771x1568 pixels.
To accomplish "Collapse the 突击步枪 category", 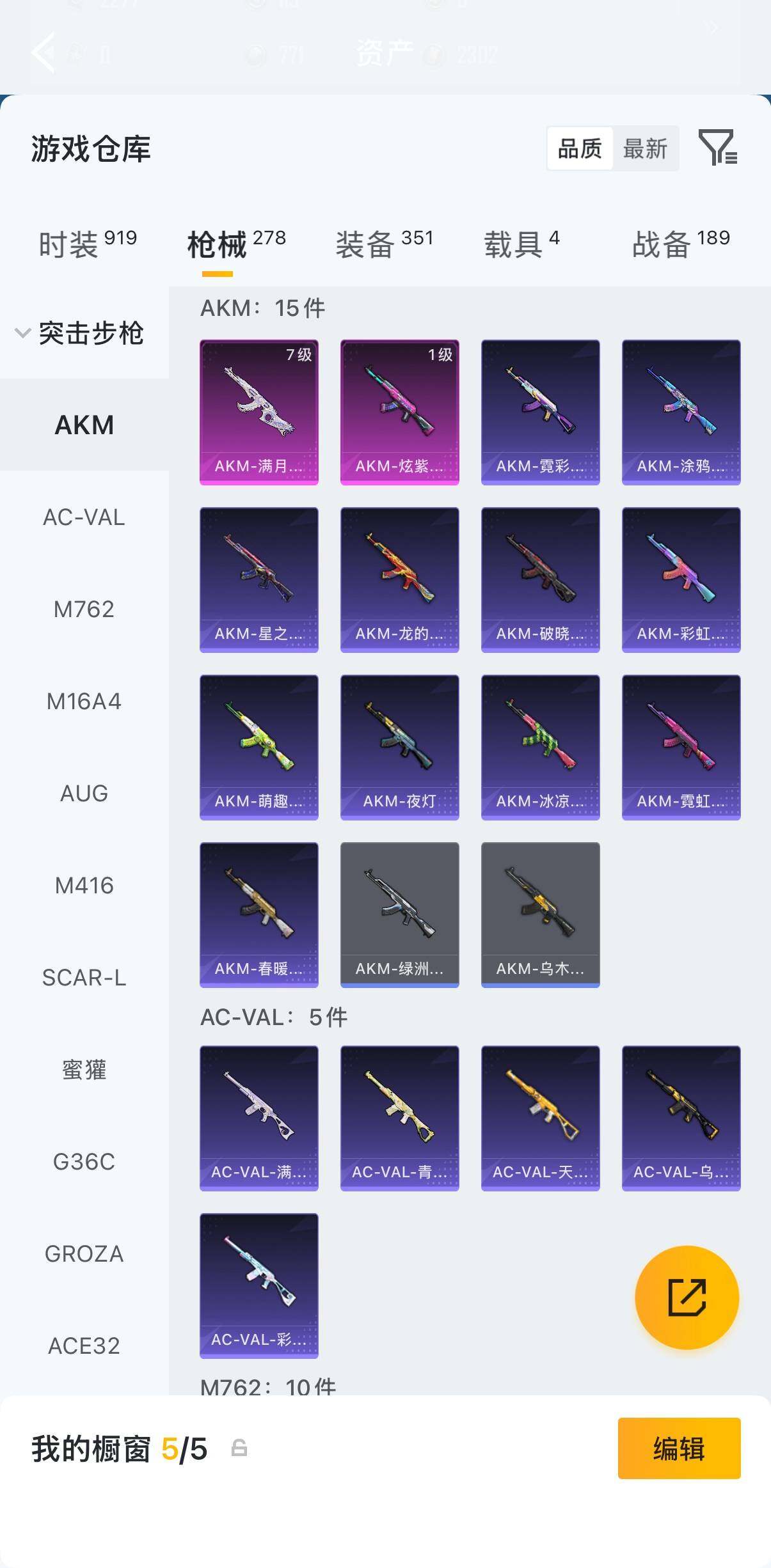I will tap(80, 333).
